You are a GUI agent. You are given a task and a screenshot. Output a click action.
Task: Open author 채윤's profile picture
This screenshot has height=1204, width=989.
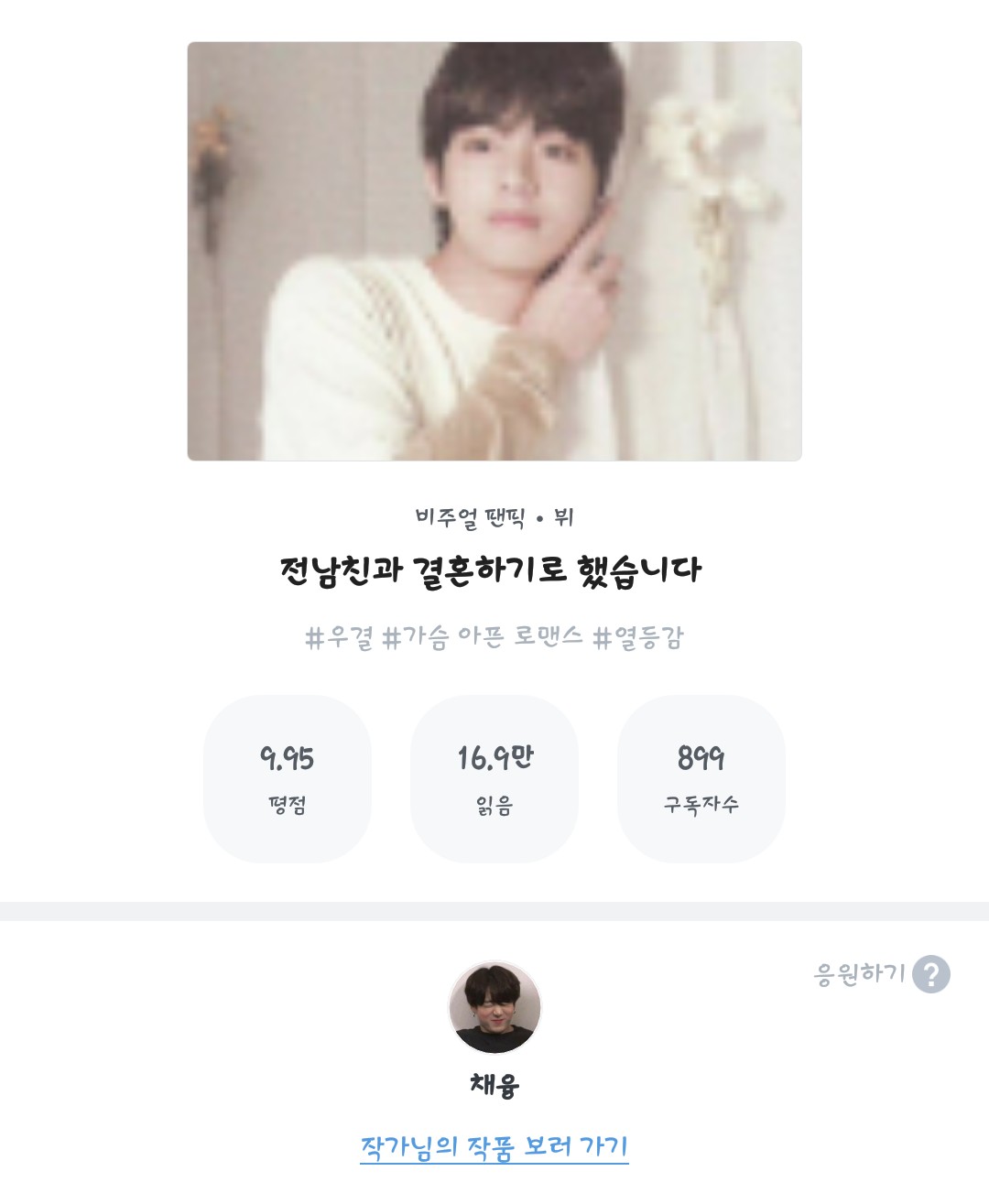pos(494,1007)
